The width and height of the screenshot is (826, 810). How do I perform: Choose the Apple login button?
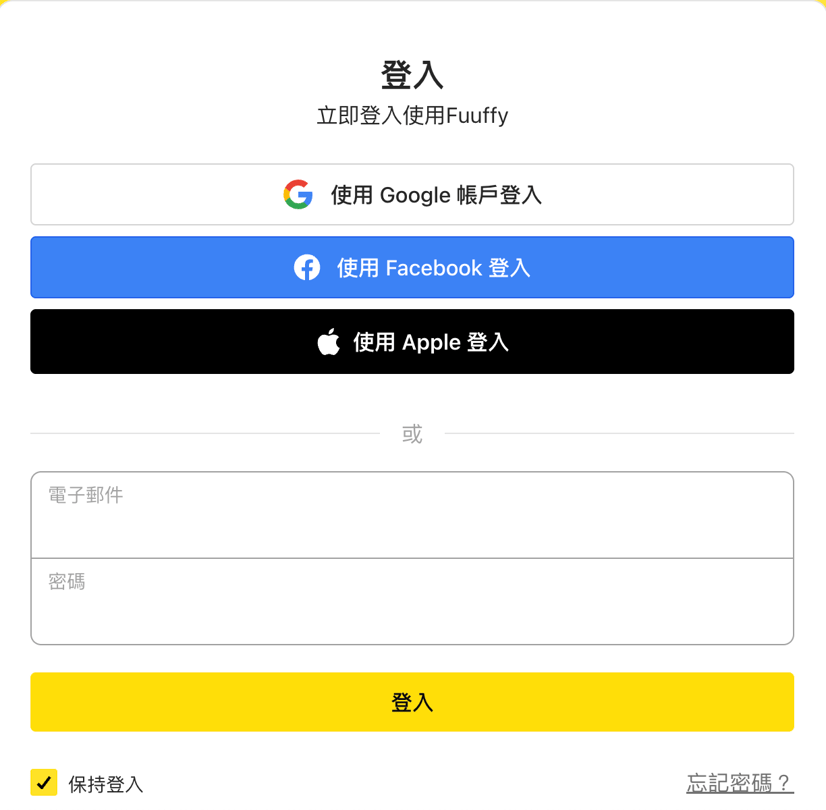[x=412, y=342]
